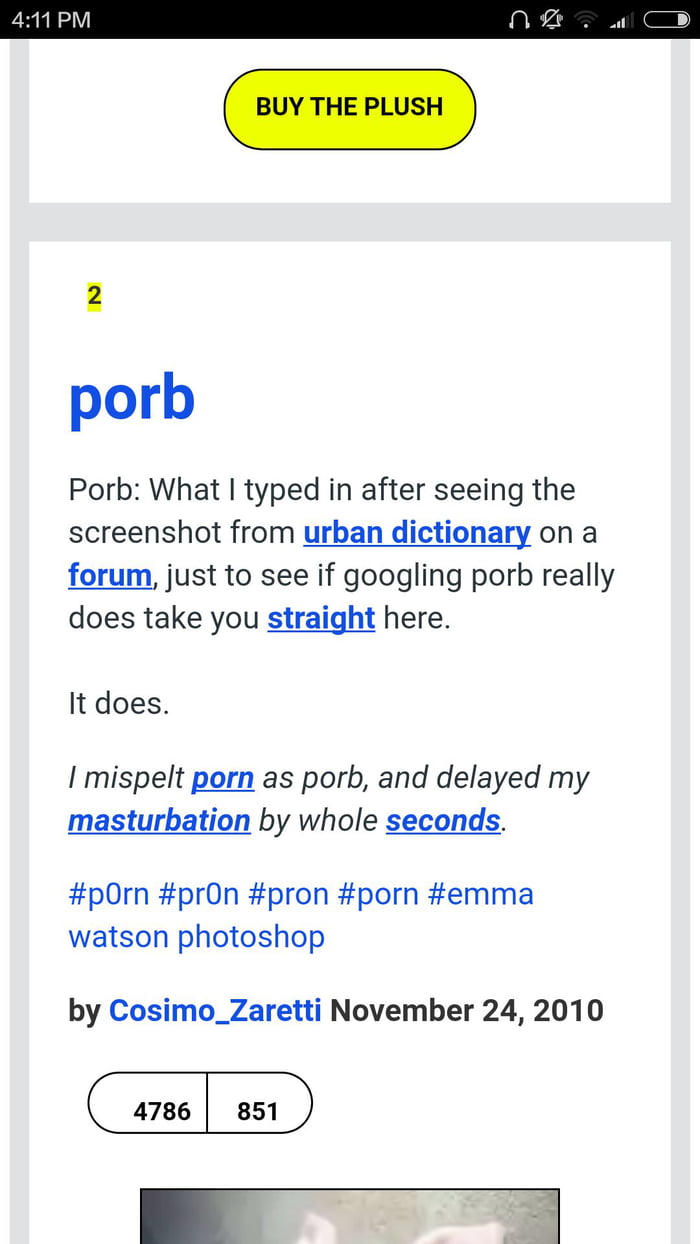Follow the porn link in the example
Viewport: 700px width, 1244px height.
[x=222, y=778]
